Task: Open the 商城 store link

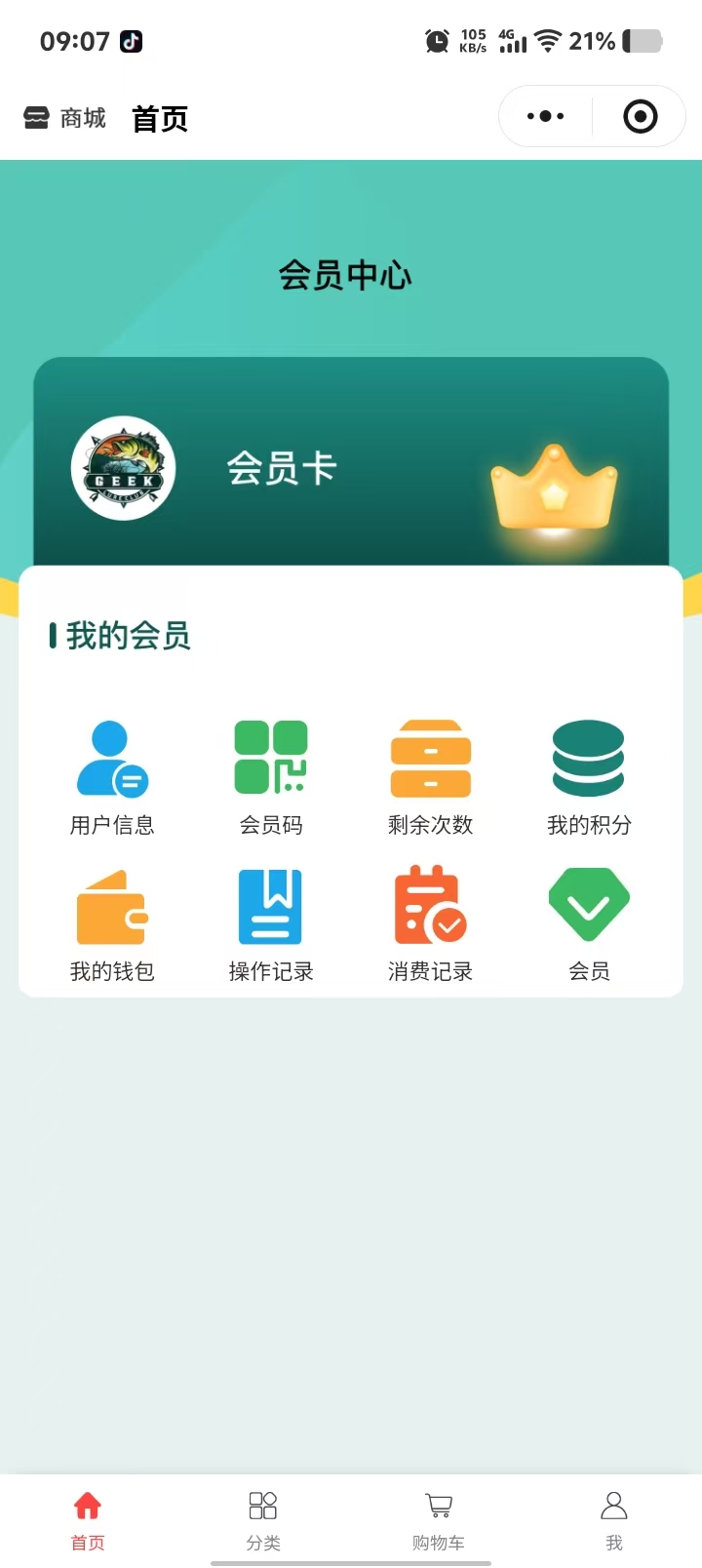Action: [64, 118]
